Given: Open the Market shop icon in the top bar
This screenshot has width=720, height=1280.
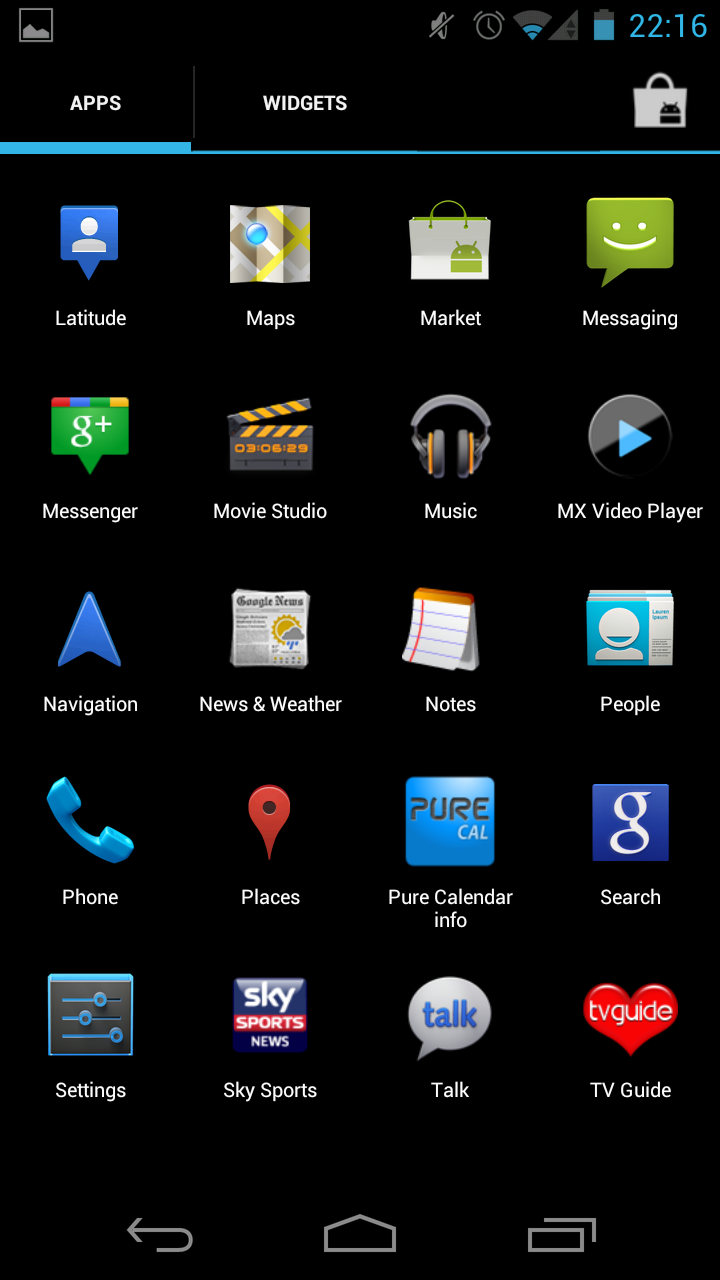Looking at the screenshot, I should click(x=660, y=102).
